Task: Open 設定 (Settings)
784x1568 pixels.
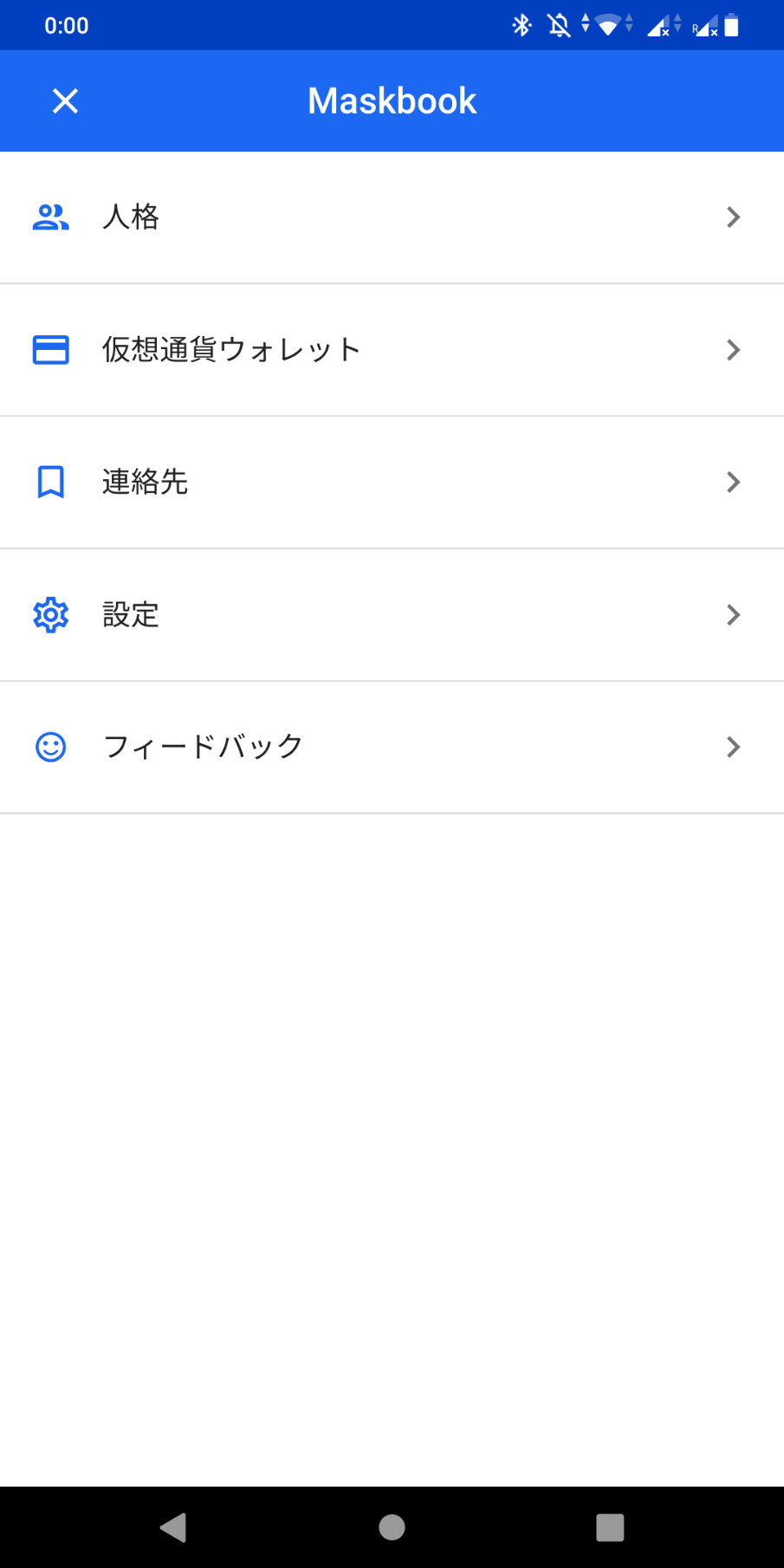Action: pyautogui.click(x=392, y=615)
